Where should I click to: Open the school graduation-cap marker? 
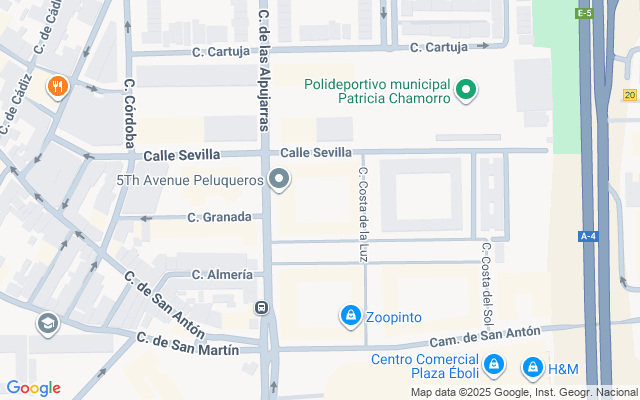click(48, 324)
